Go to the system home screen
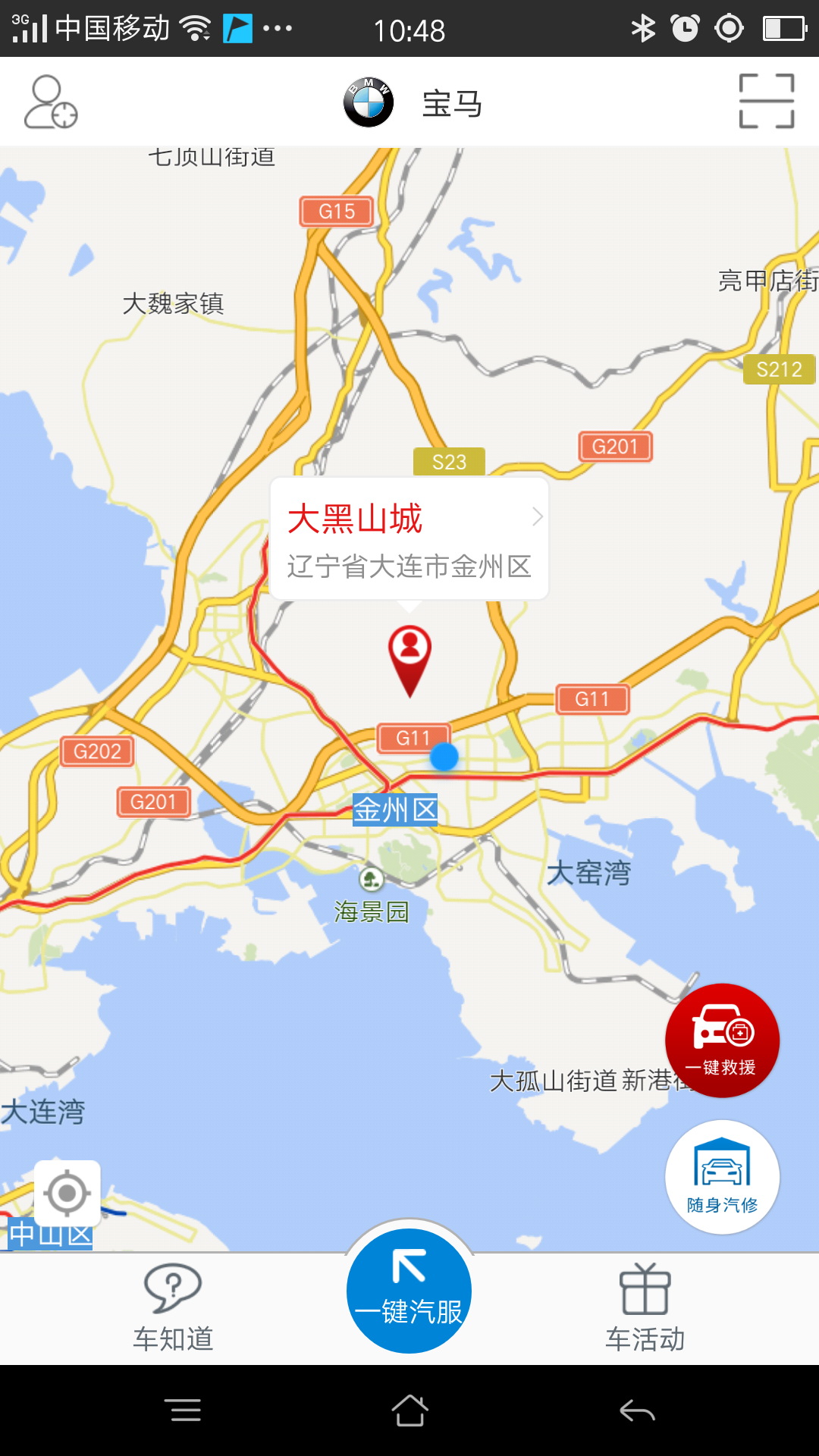The width and height of the screenshot is (819, 1456). click(409, 1410)
